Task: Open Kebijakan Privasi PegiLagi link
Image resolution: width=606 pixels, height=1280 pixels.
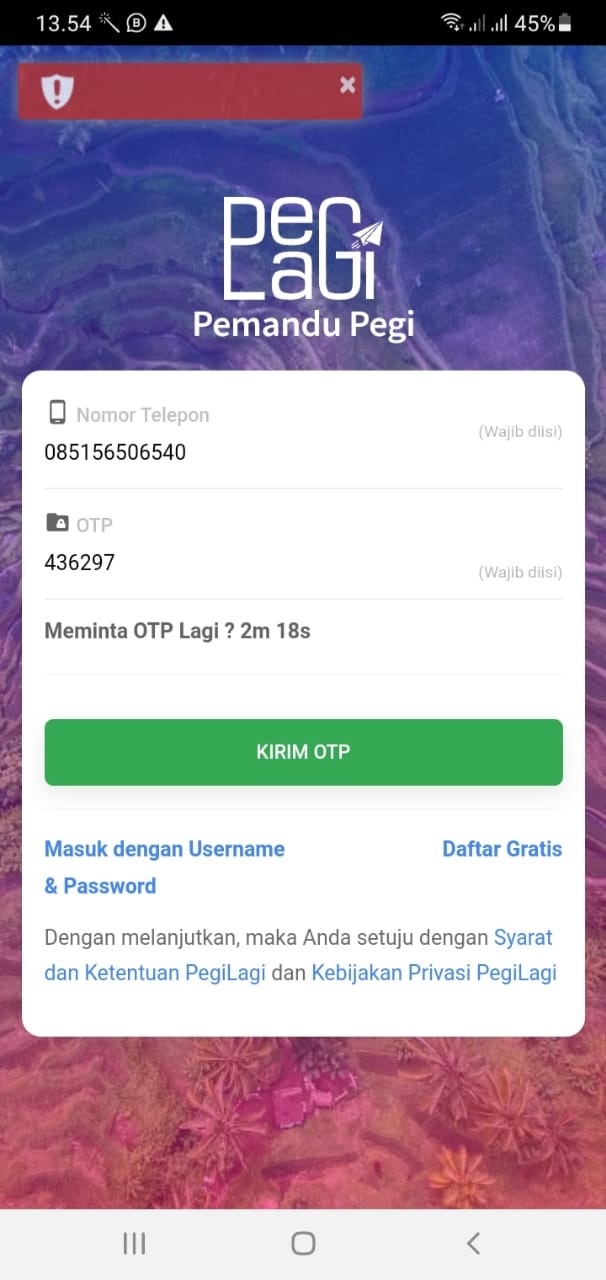Action: point(433,973)
